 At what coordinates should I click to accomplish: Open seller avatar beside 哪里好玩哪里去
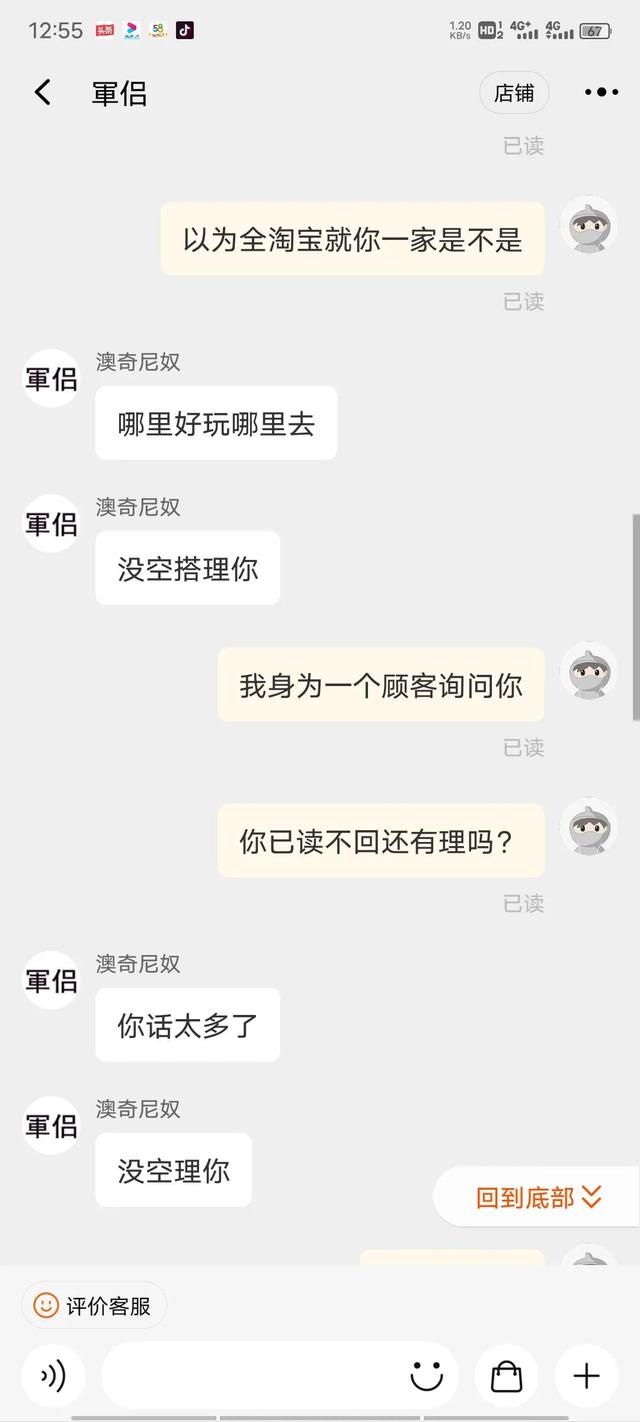point(51,378)
